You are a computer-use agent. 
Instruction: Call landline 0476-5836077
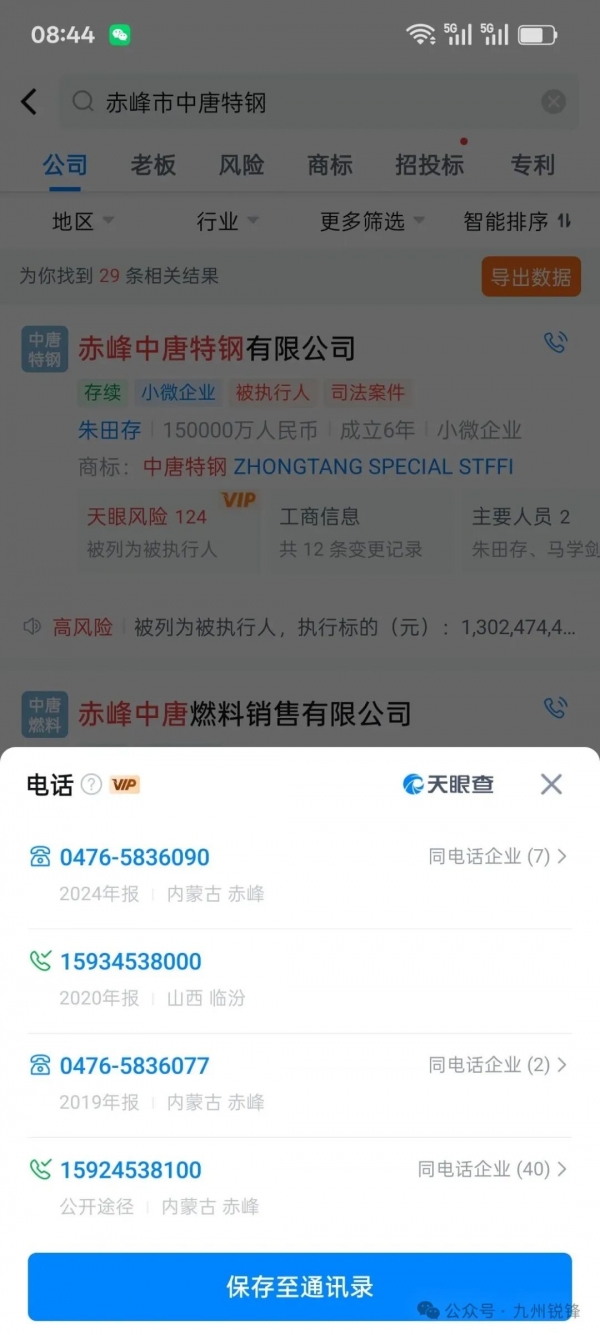(134, 1065)
